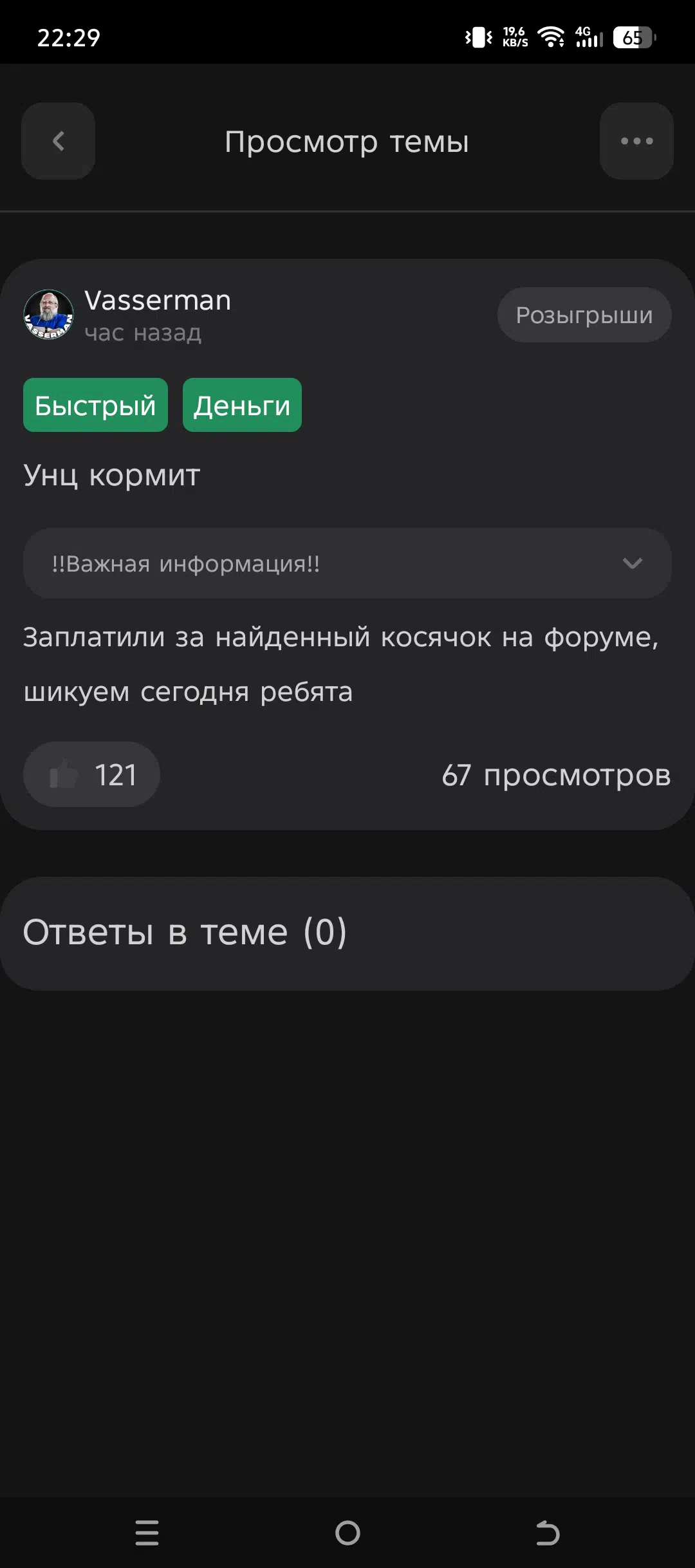
Task: Open Vasserman's profile avatar
Action: point(48,315)
